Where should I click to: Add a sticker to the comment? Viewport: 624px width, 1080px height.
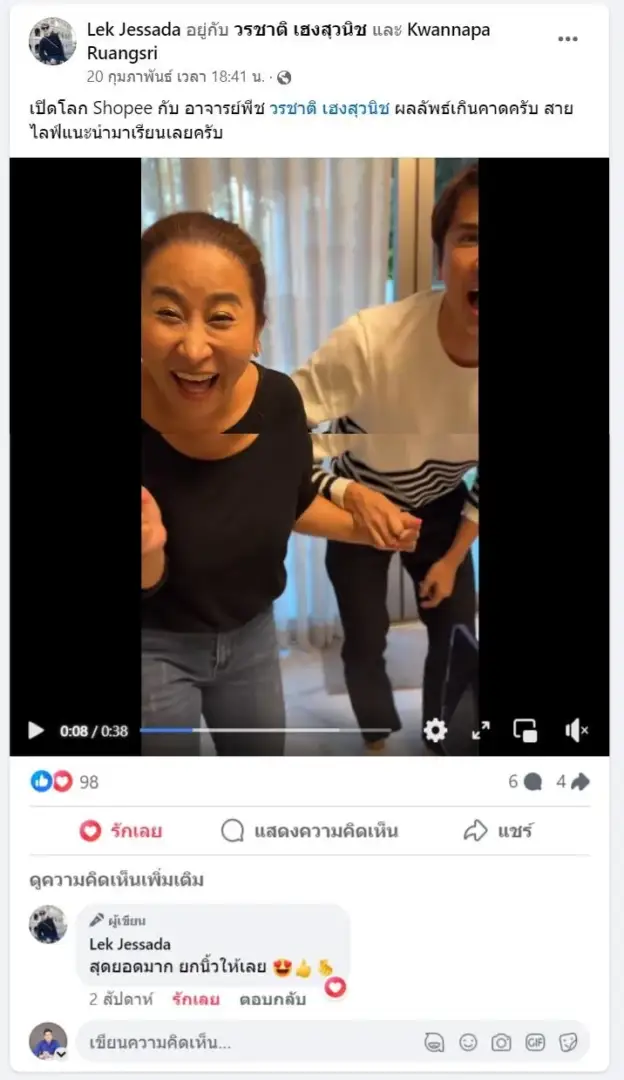click(568, 1042)
